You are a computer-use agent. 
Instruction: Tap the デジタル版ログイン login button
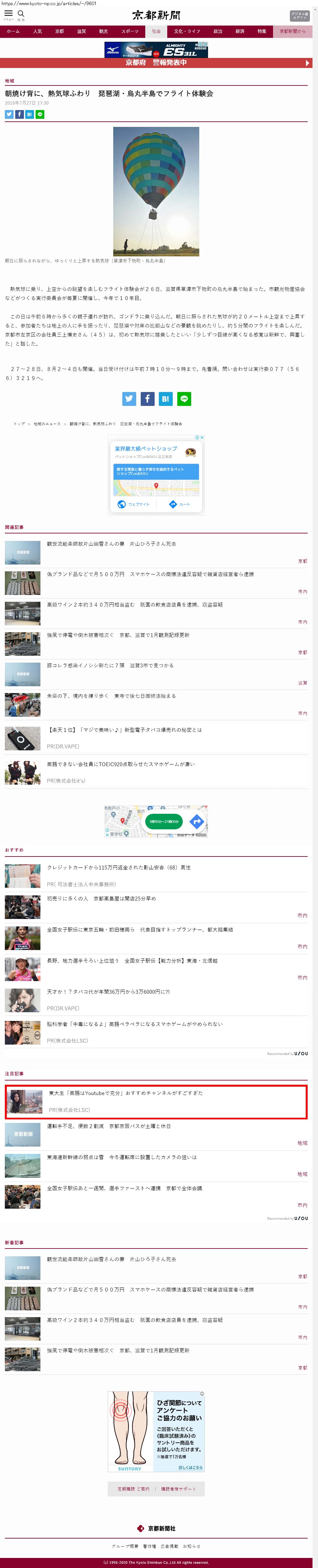click(x=299, y=15)
